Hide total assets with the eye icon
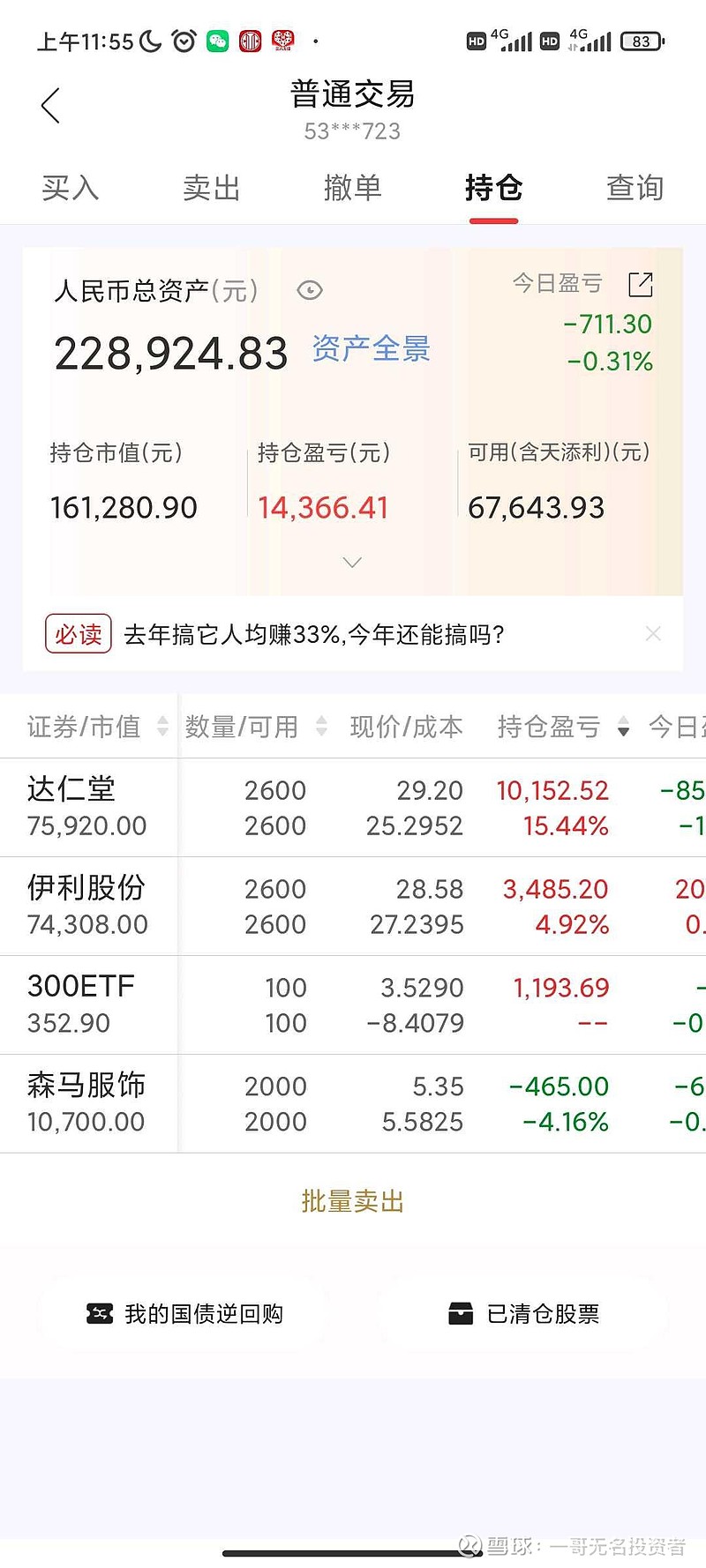Image resolution: width=706 pixels, height=1568 pixels. [310, 290]
